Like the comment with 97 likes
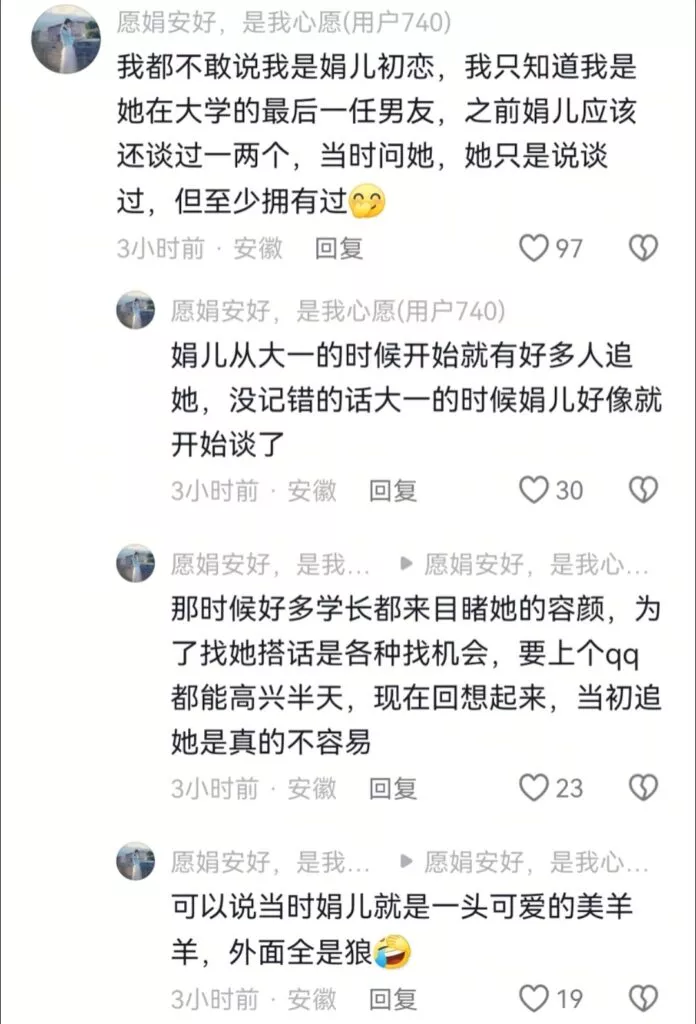The image size is (696, 1024). 534,248
